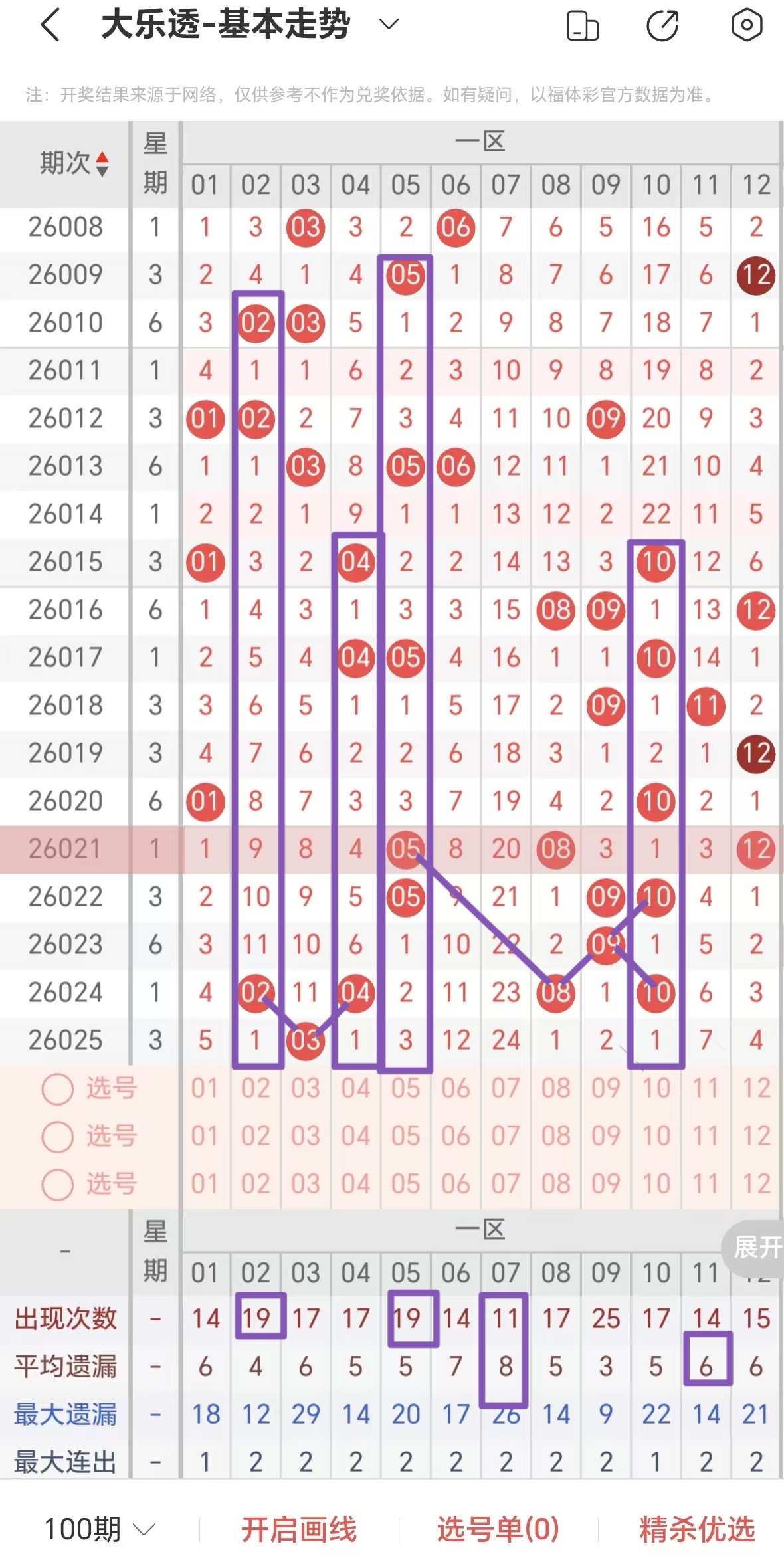The height and width of the screenshot is (1568, 784).
Task: Open the share icon at the top right
Action: (x=660, y=25)
